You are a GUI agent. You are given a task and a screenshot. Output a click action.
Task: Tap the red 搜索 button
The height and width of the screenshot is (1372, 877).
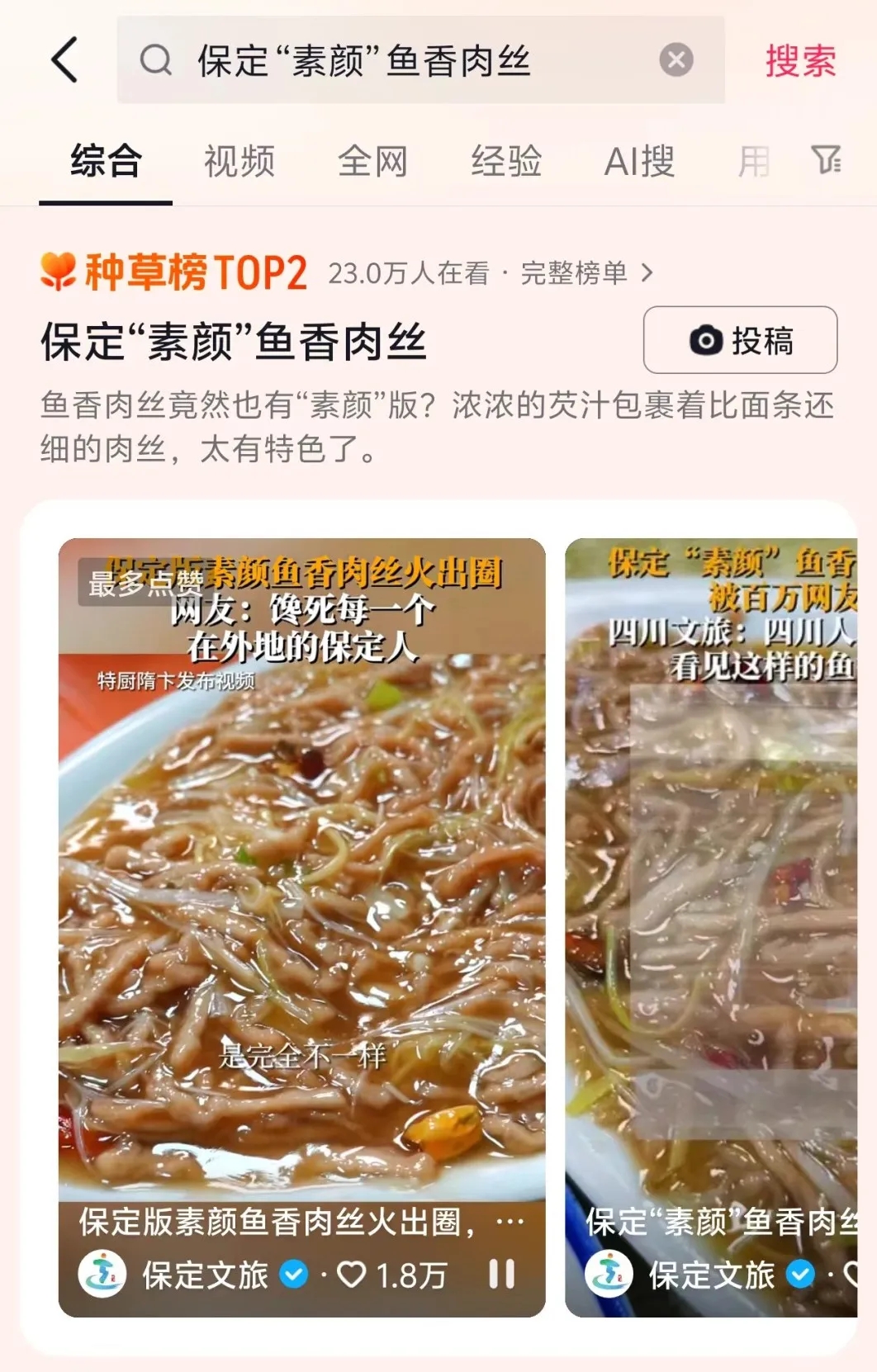click(x=799, y=61)
